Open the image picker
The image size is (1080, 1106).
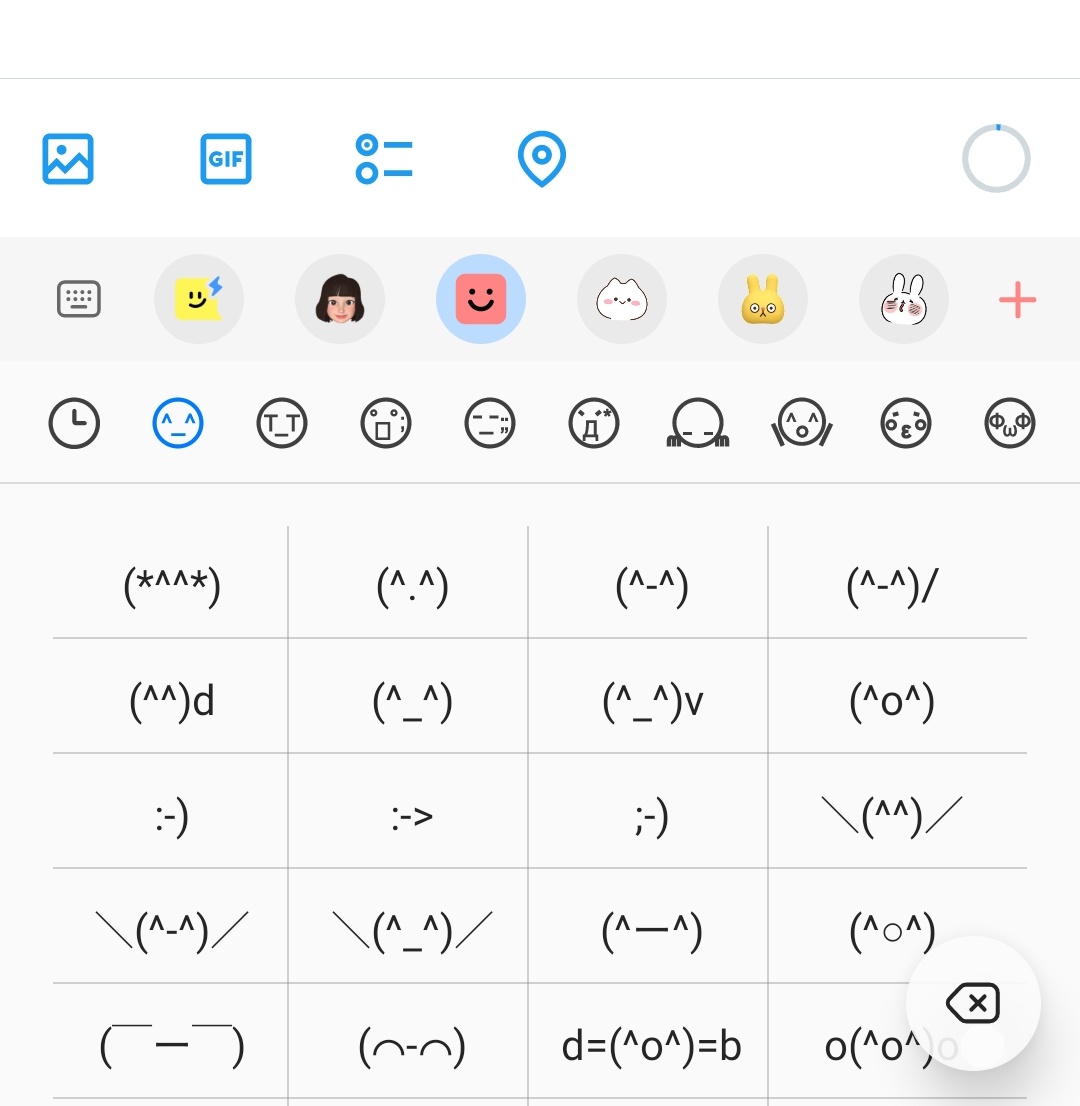[67, 158]
